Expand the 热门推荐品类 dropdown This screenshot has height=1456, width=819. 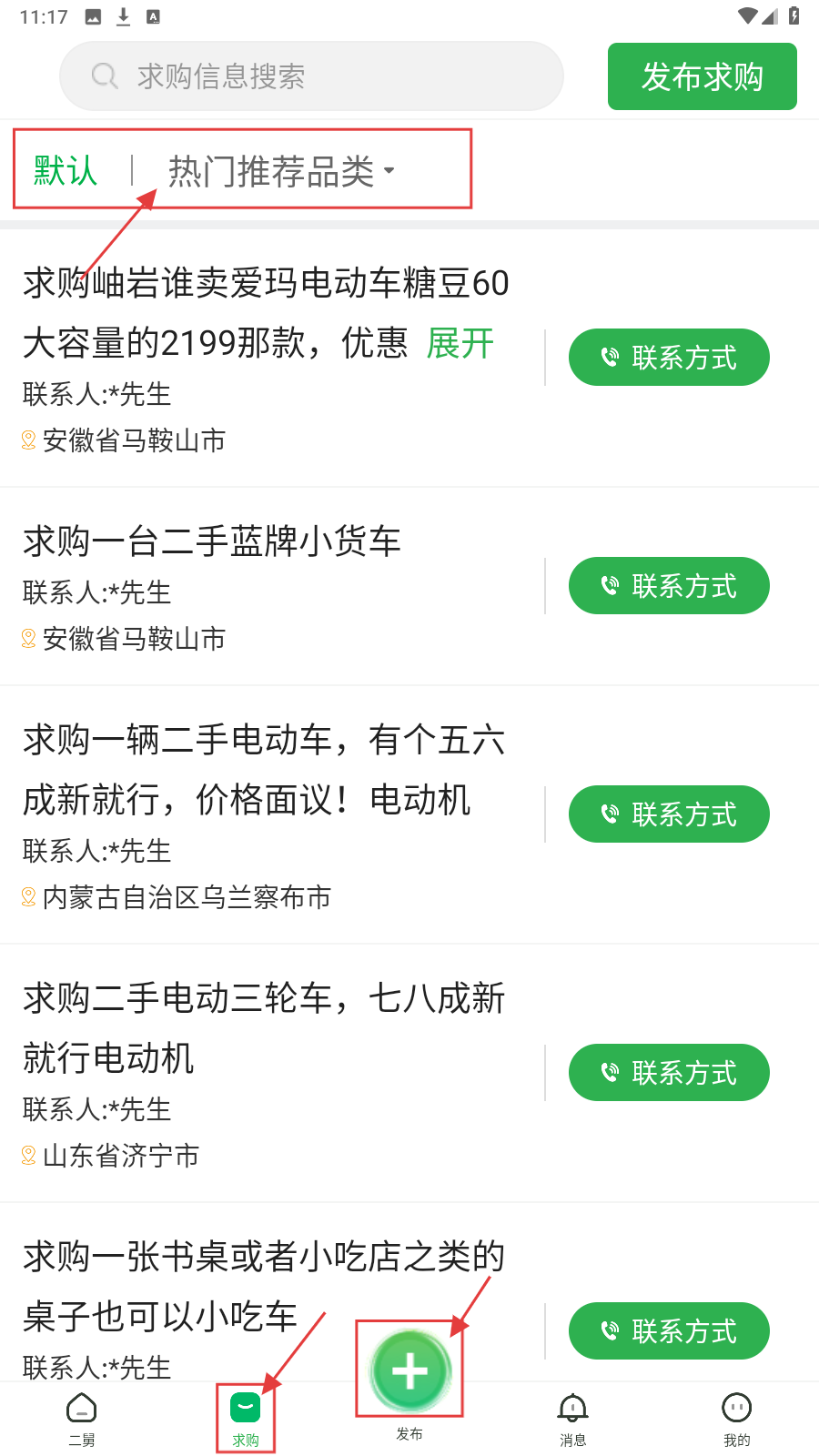281,170
